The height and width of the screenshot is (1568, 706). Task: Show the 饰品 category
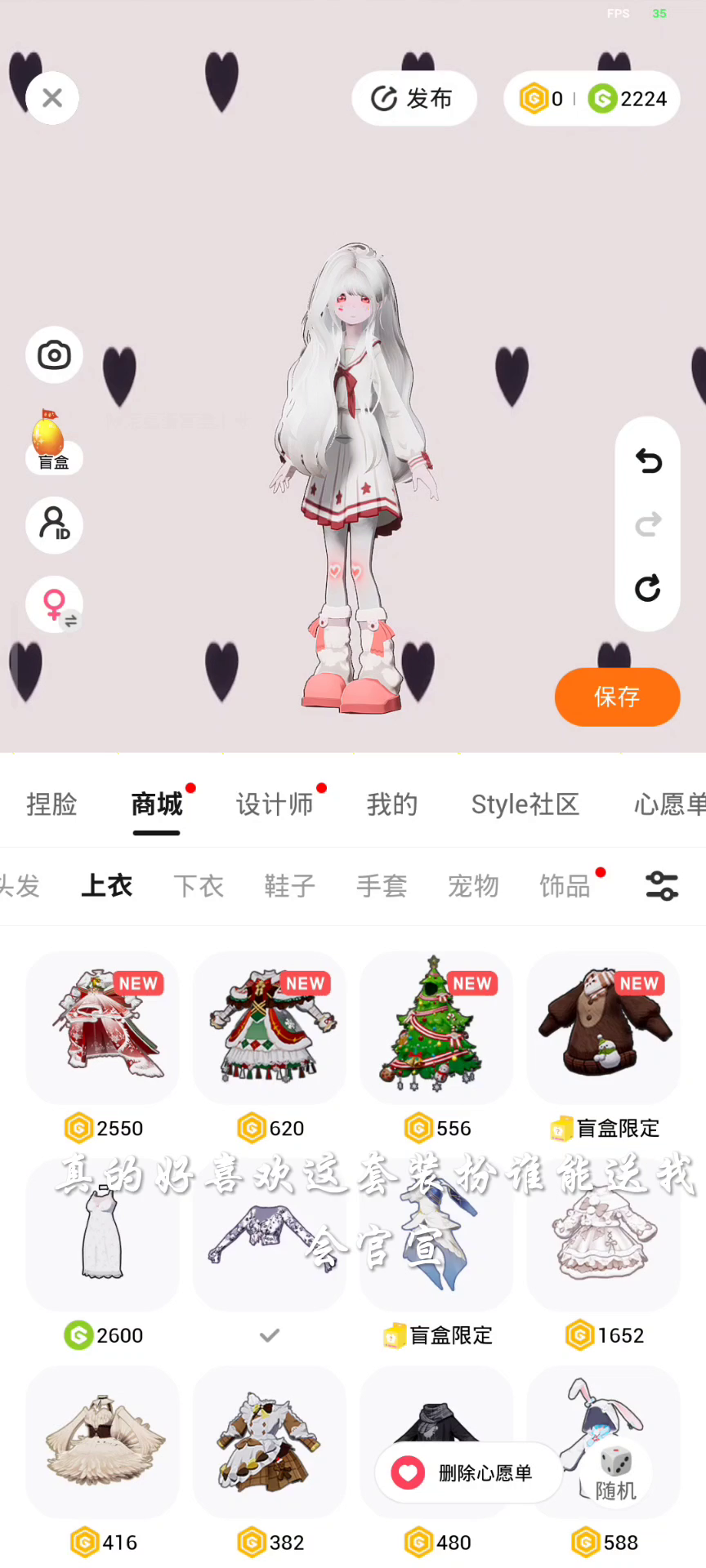pos(565,886)
